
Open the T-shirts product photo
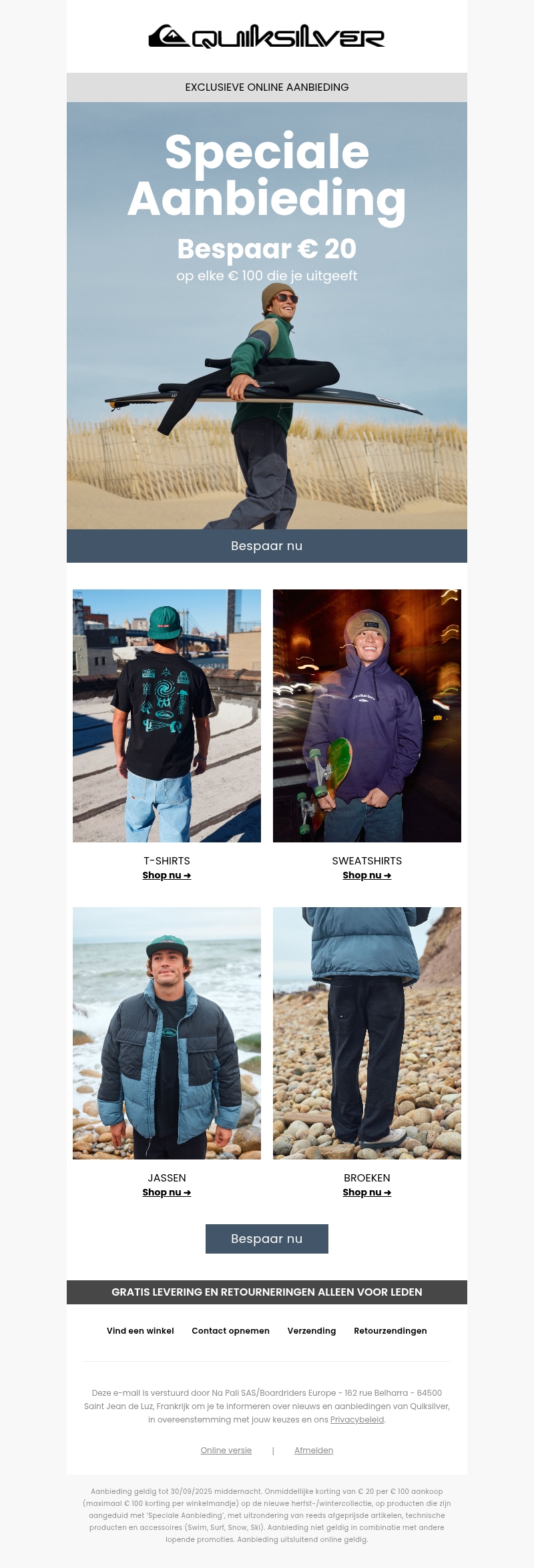pyautogui.click(x=167, y=716)
